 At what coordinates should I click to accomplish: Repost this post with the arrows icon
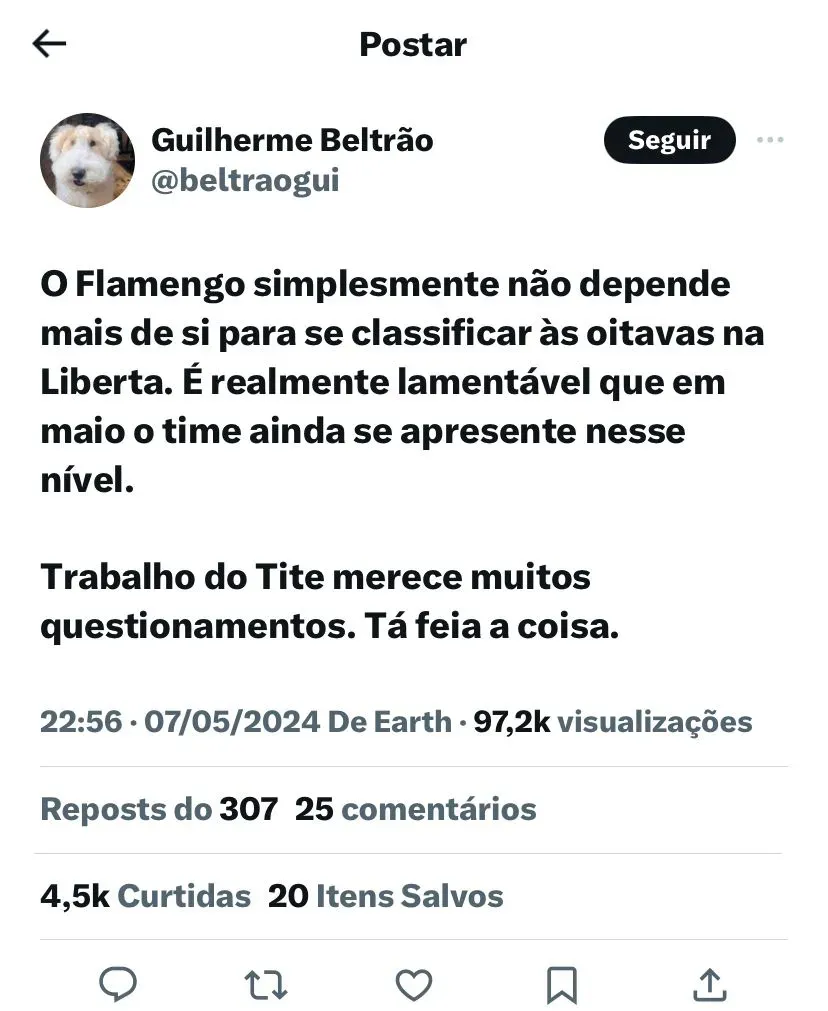[x=266, y=985]
